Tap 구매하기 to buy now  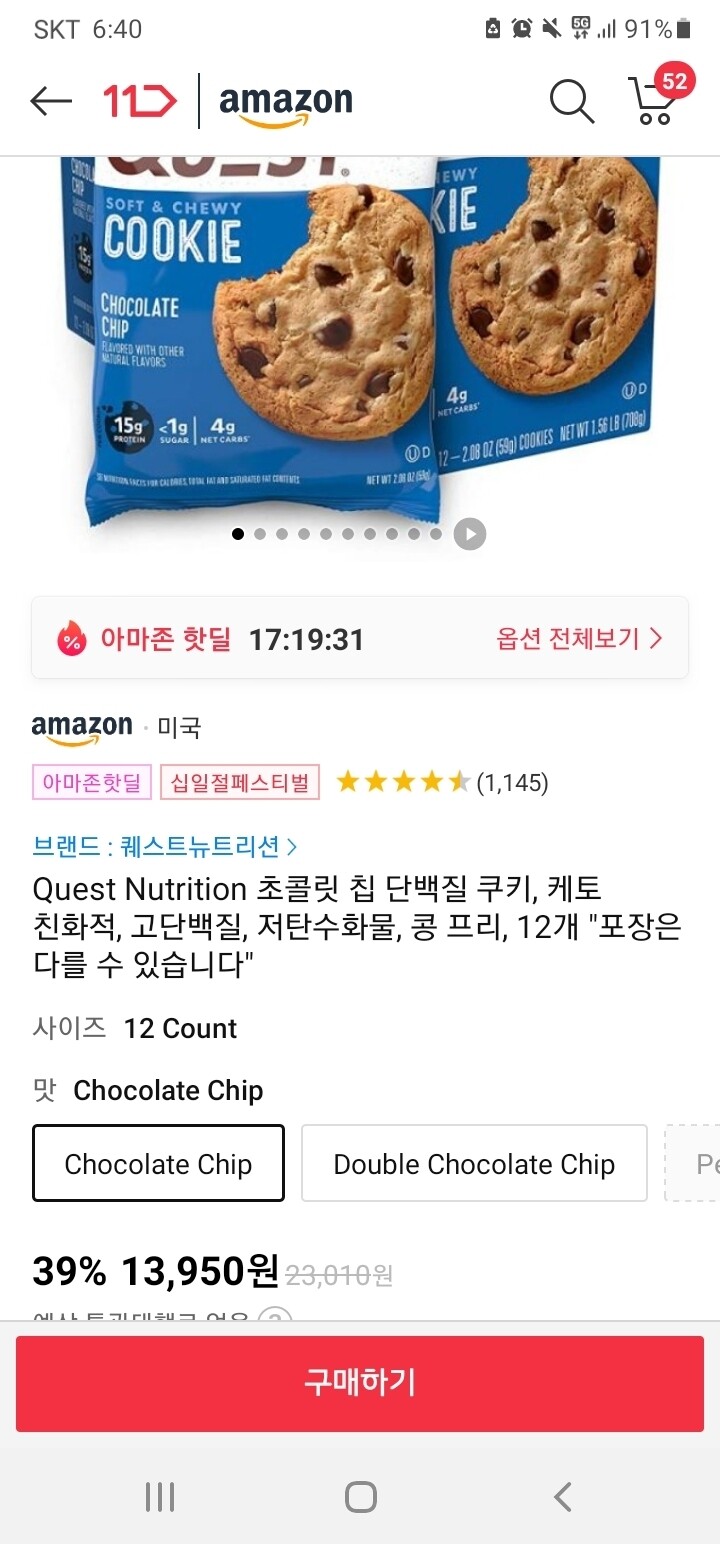click(360, 1383)
